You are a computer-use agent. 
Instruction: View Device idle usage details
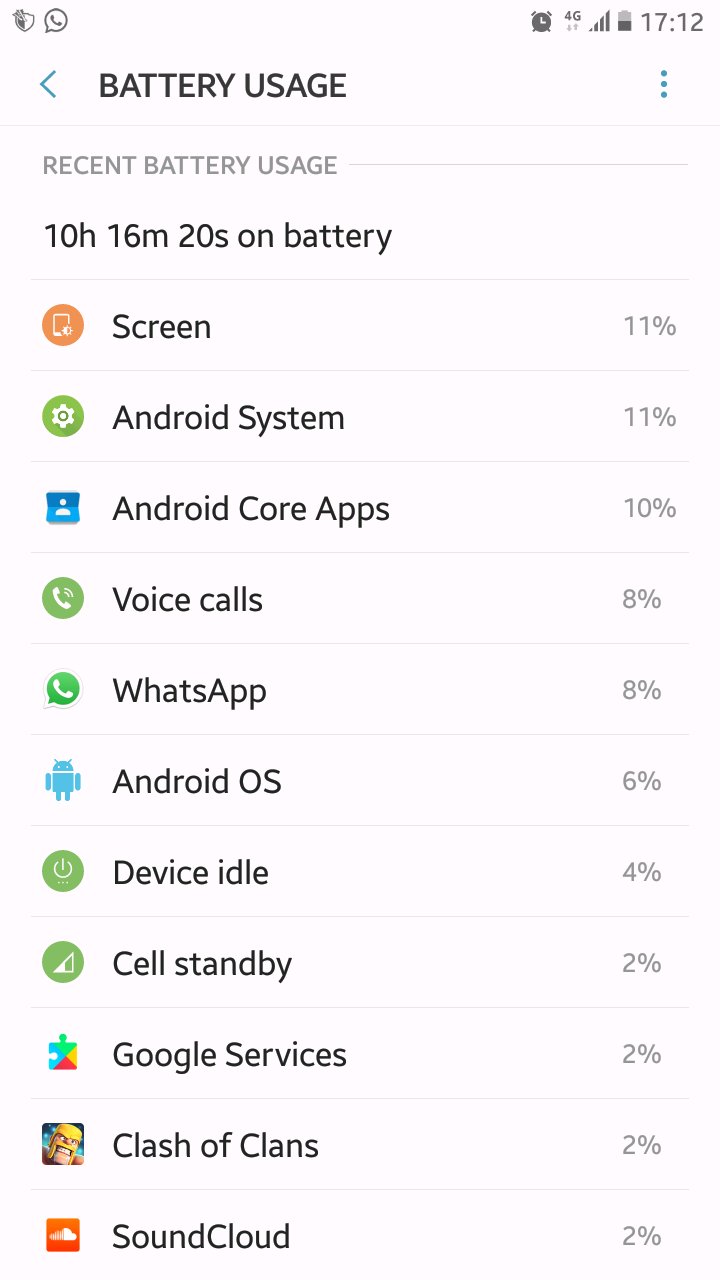click(x=360, y=872)
